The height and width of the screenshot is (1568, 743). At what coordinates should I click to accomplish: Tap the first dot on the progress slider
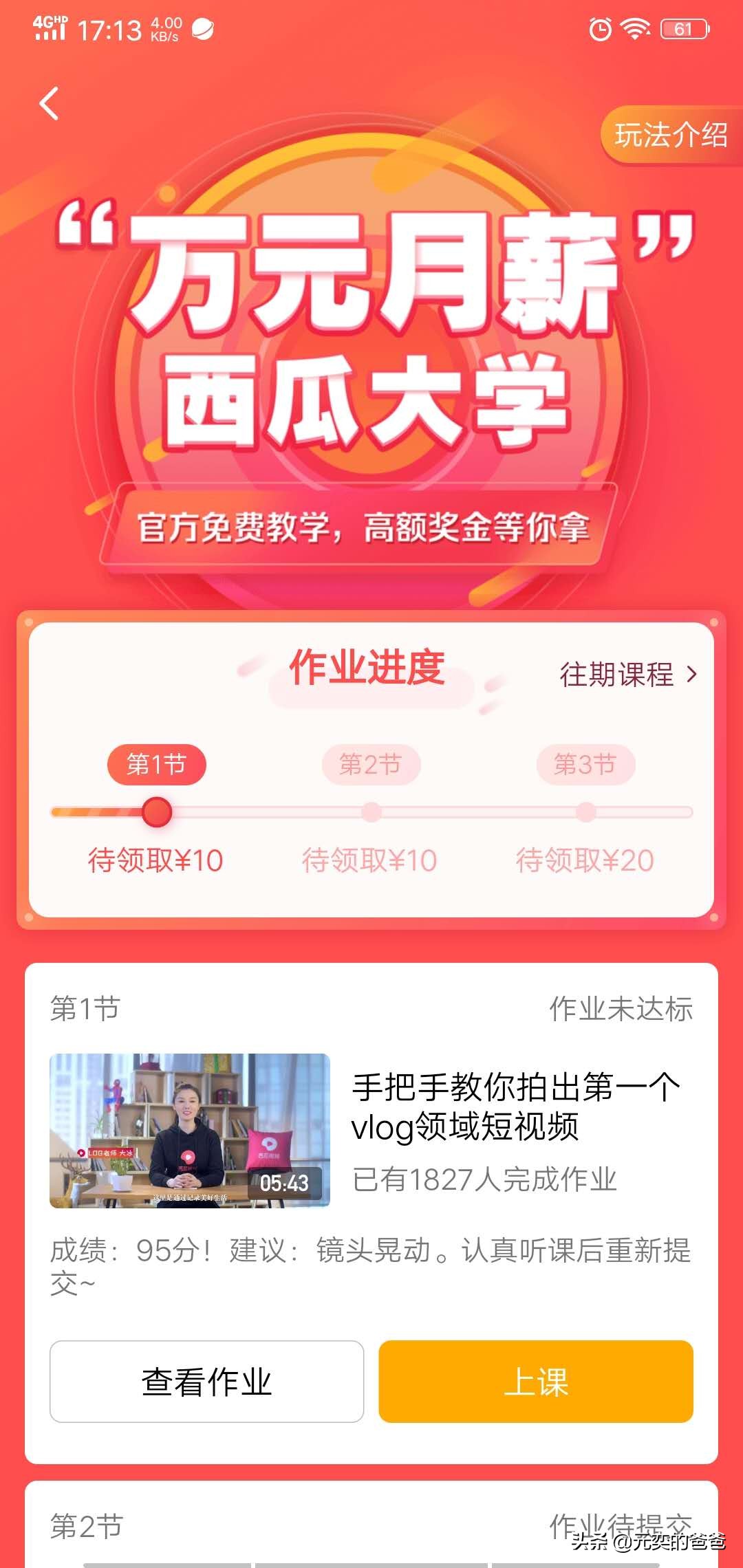(x=157, y=812)
